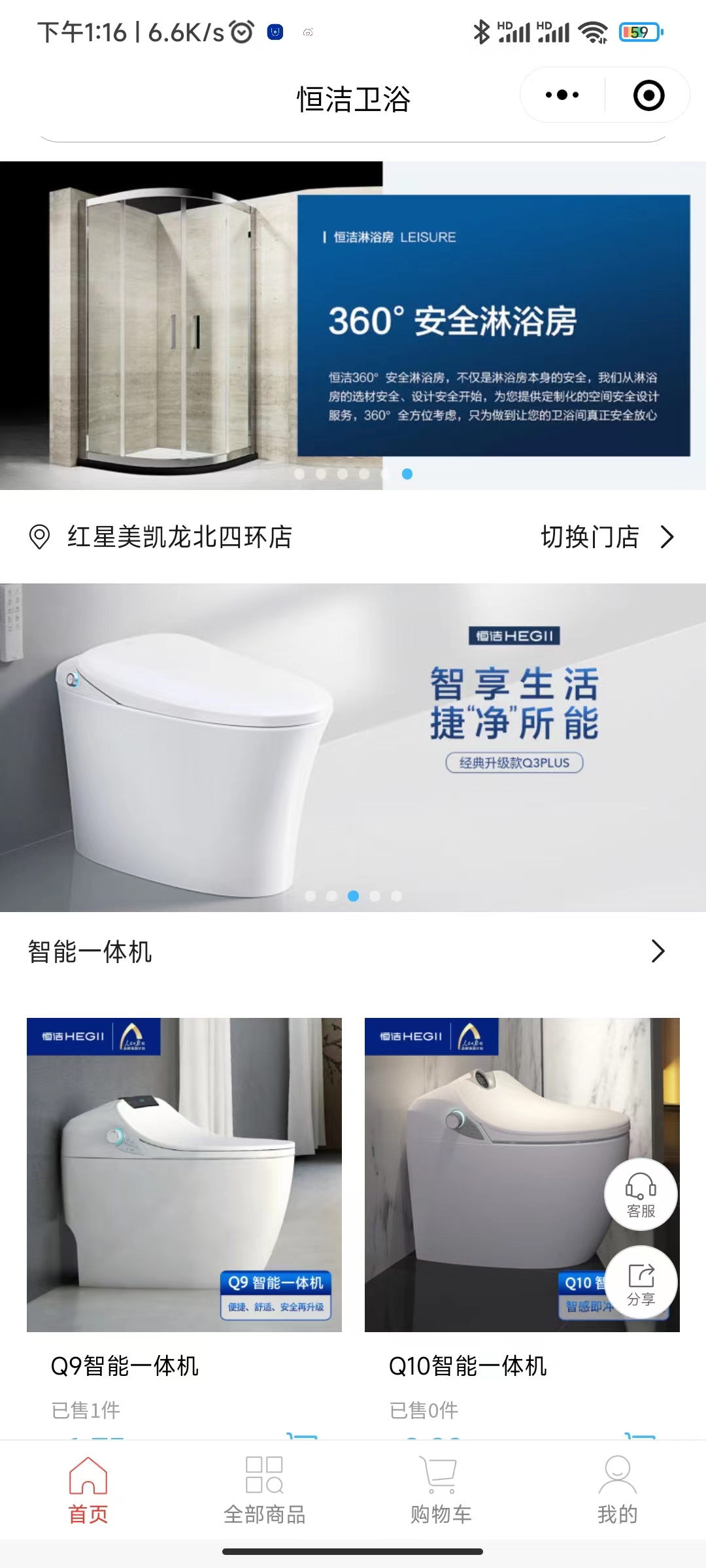Screen dimensions: 706x1568
Task: Contact 客服 customer service
Action: 641,1194
